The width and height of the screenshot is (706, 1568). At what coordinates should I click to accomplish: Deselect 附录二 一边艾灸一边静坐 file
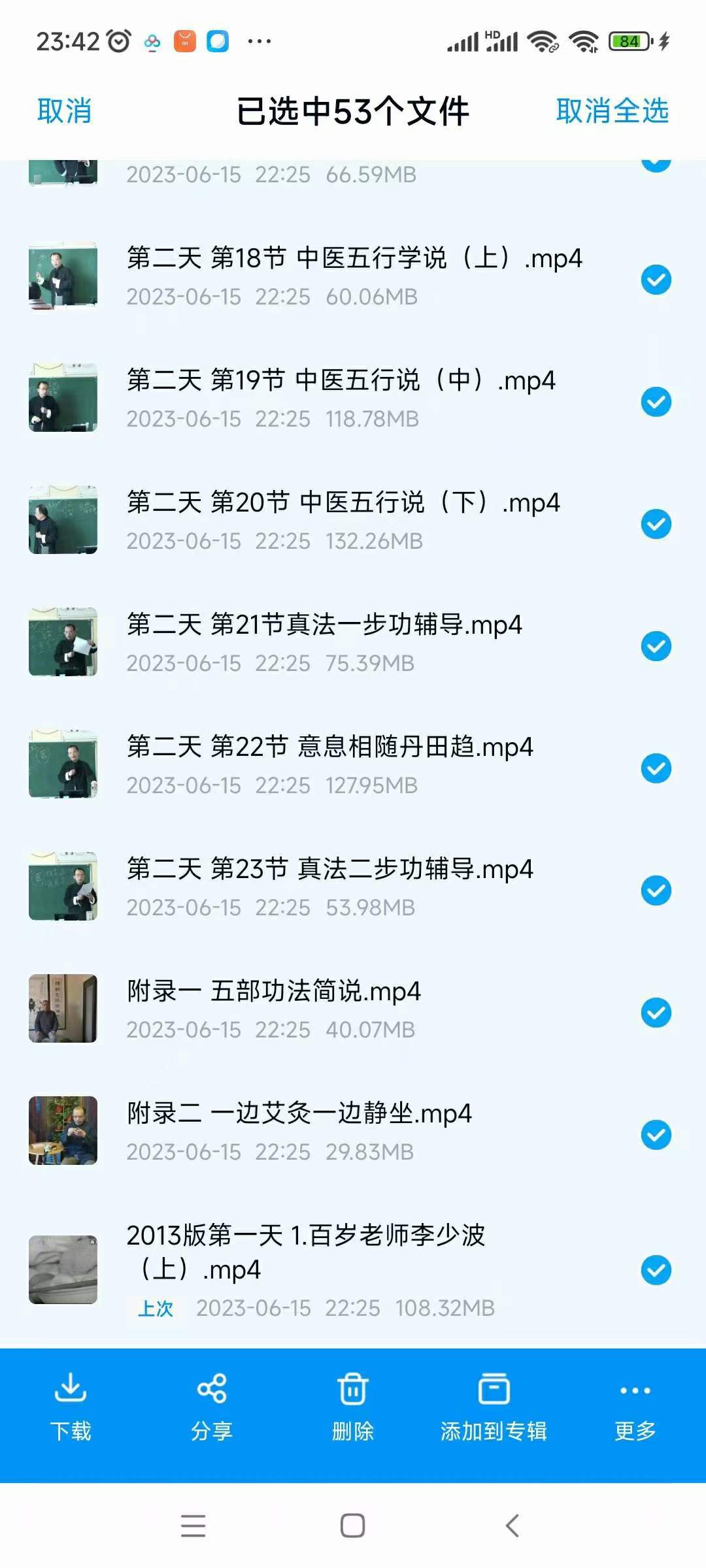656,1135
